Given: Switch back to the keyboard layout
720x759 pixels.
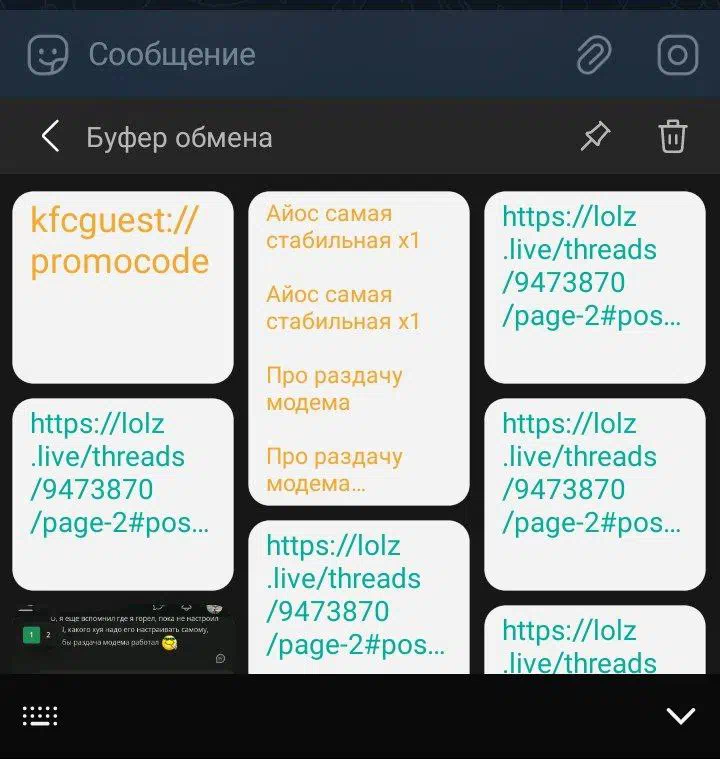Looking at the screenshot, I should point(40,716).
